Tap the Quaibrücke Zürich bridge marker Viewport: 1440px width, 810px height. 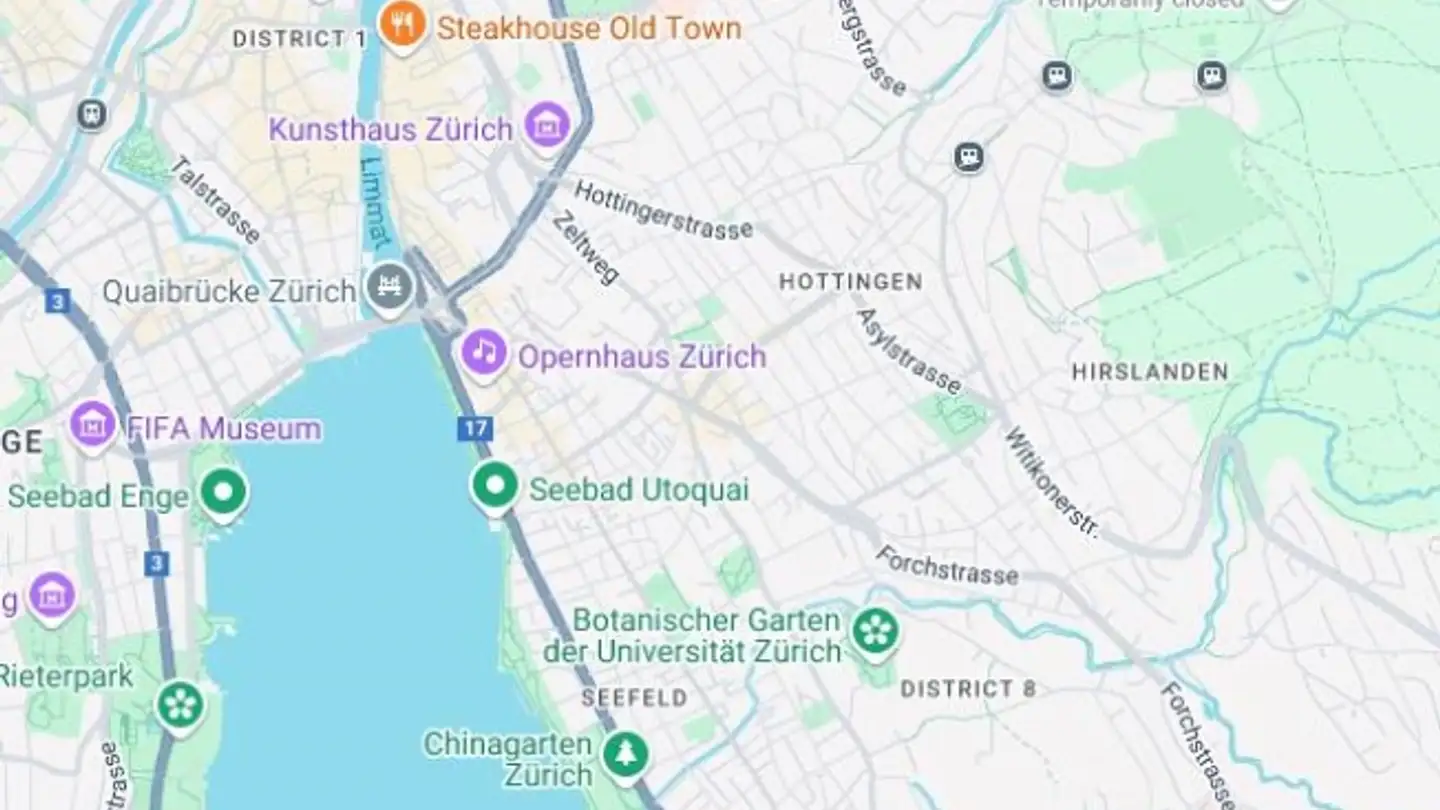(x=389, y=286)
